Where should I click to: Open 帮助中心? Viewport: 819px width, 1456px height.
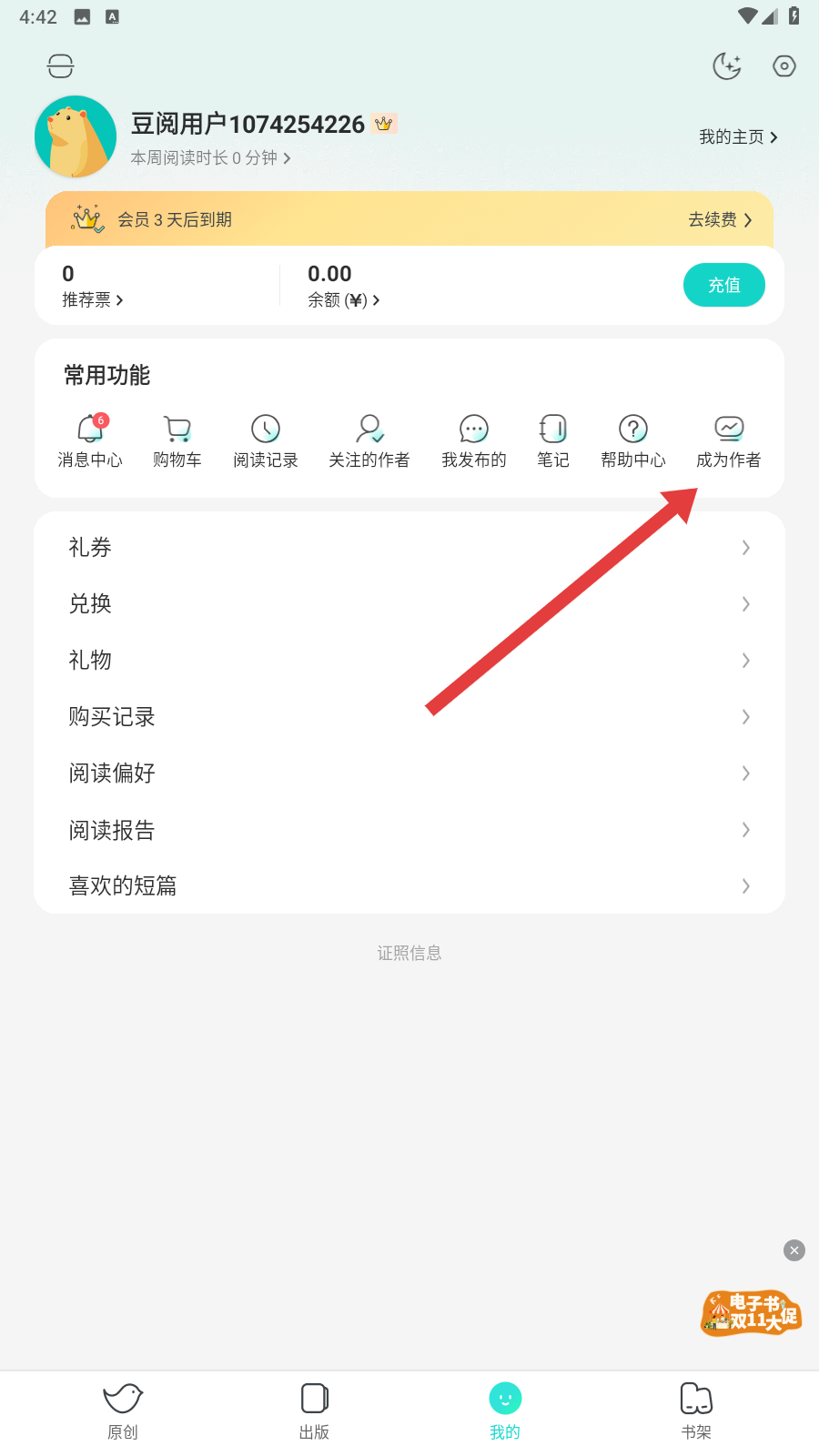click(x=632, y=440)
